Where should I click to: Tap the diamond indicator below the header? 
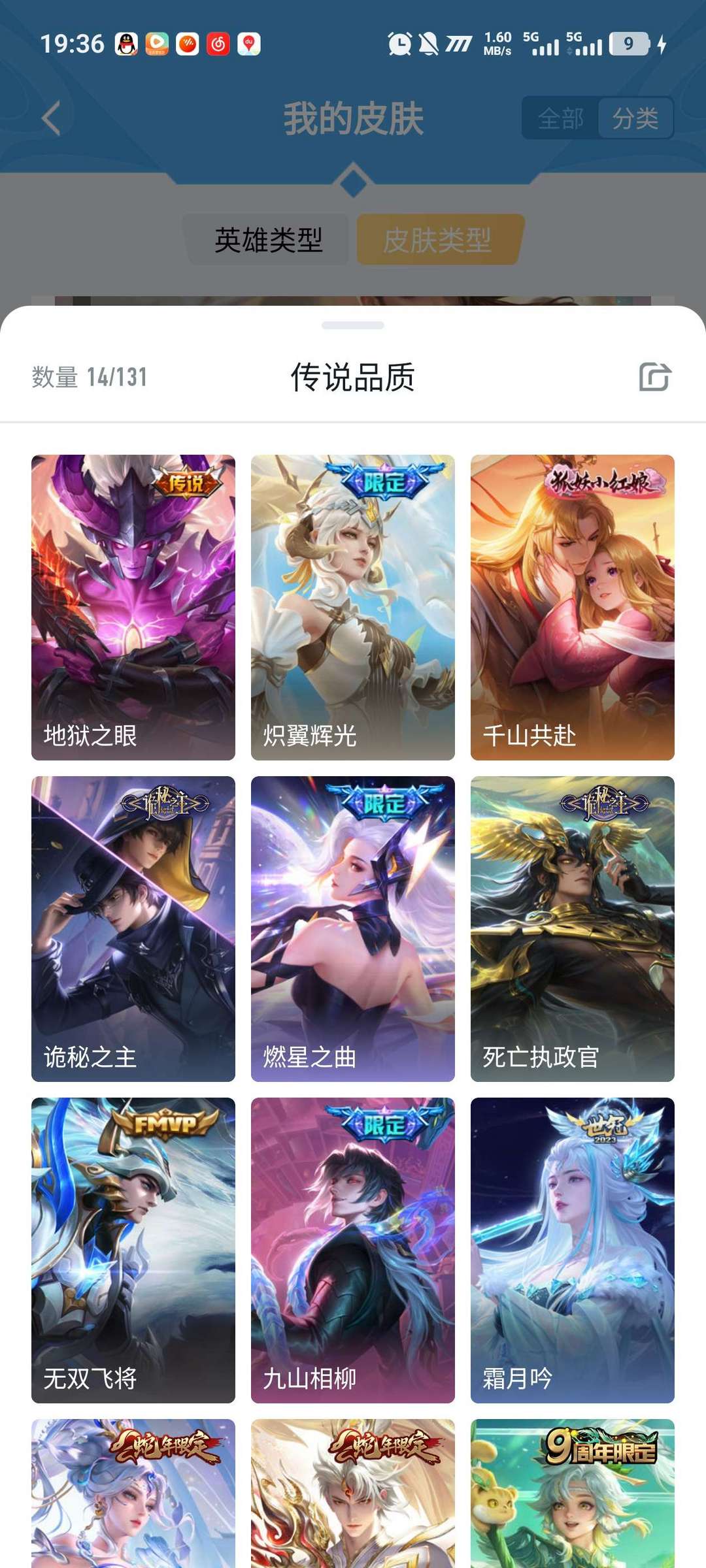[353, 183]
